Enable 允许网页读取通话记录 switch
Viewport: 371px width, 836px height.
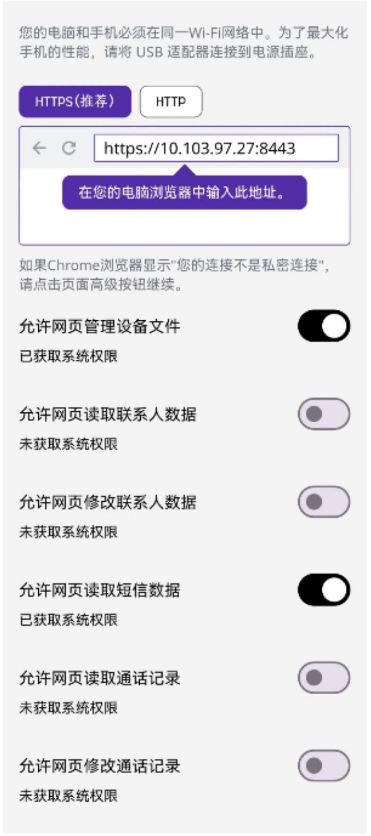(x=324, y=678)
